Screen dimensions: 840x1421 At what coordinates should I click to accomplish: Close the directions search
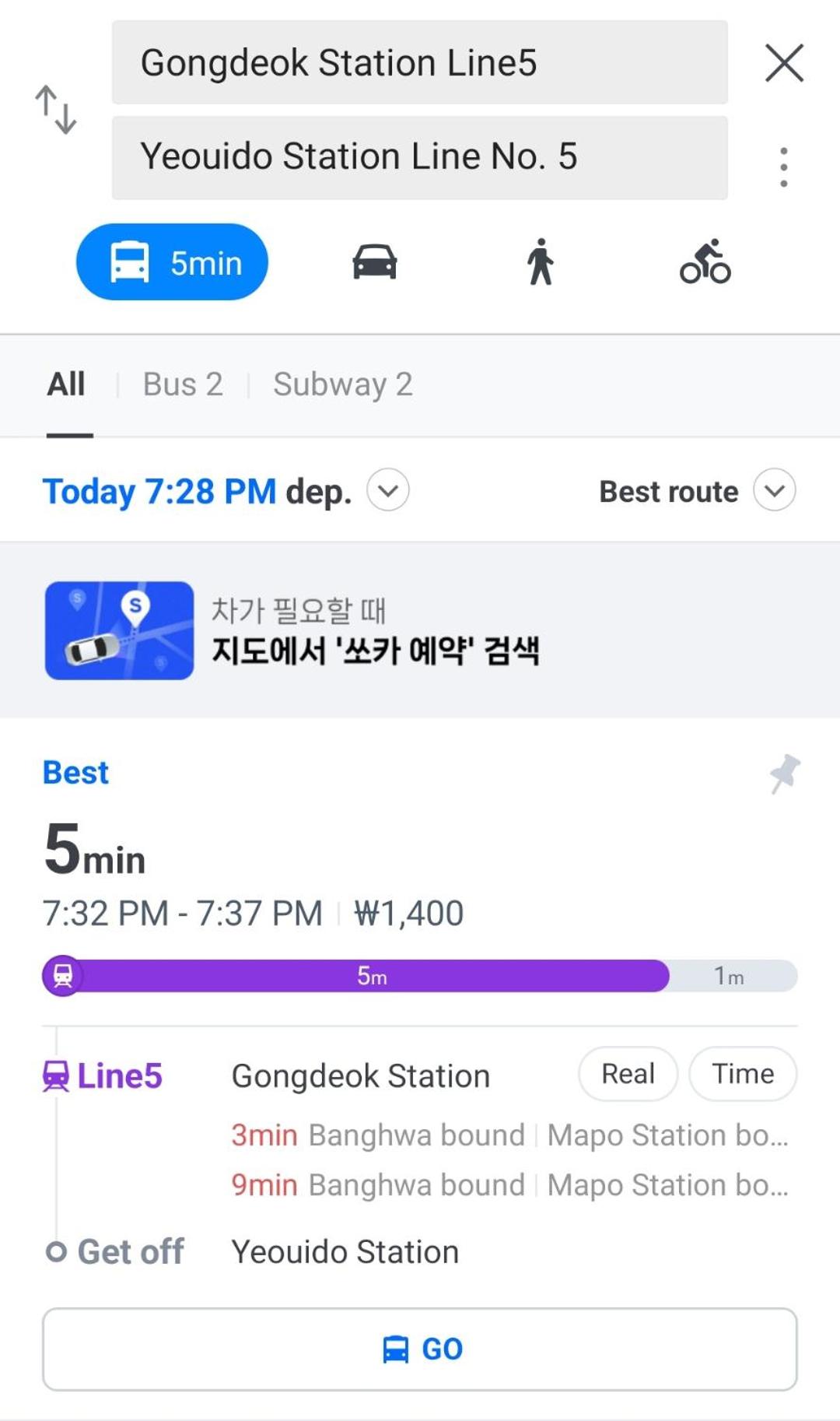point(784,63)
